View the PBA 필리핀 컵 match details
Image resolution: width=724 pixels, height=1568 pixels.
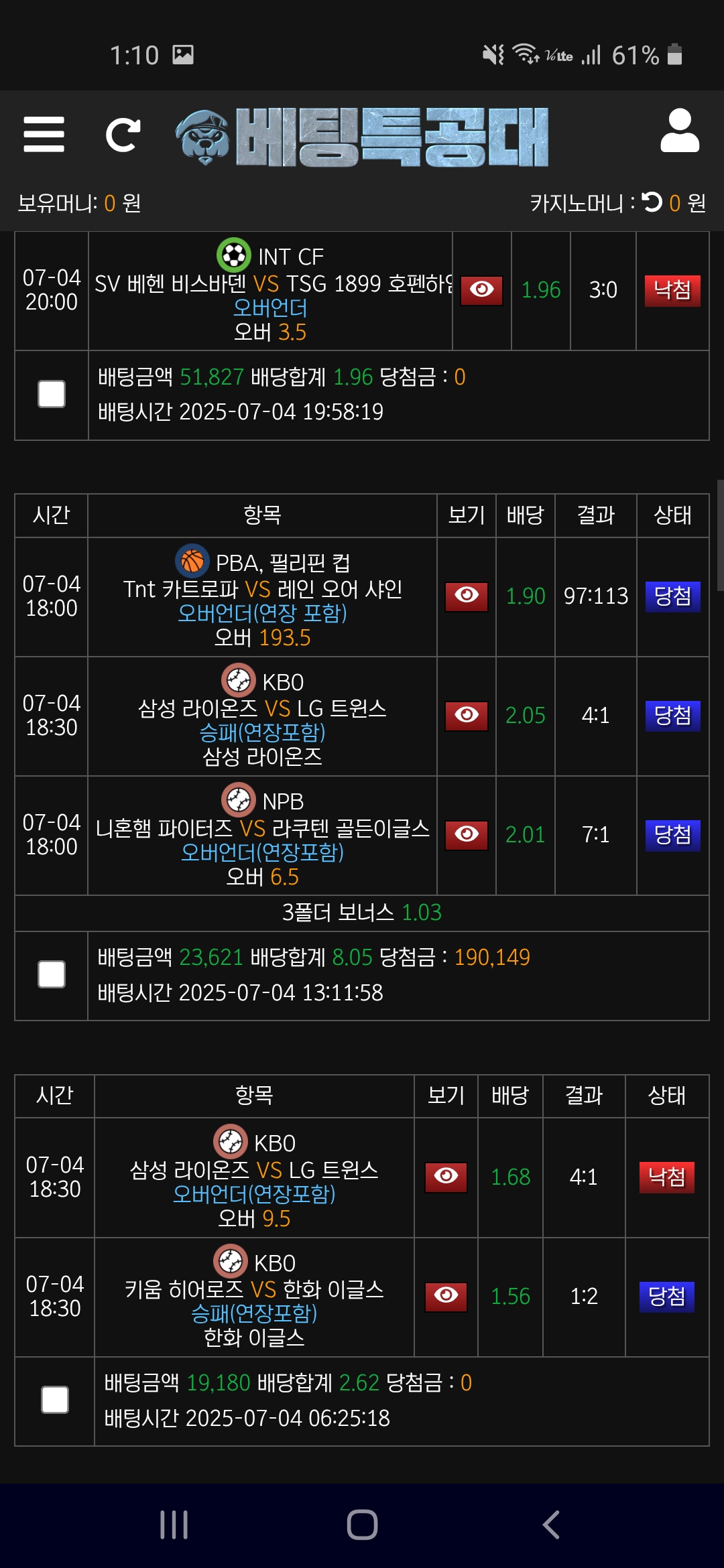(466, 596)
